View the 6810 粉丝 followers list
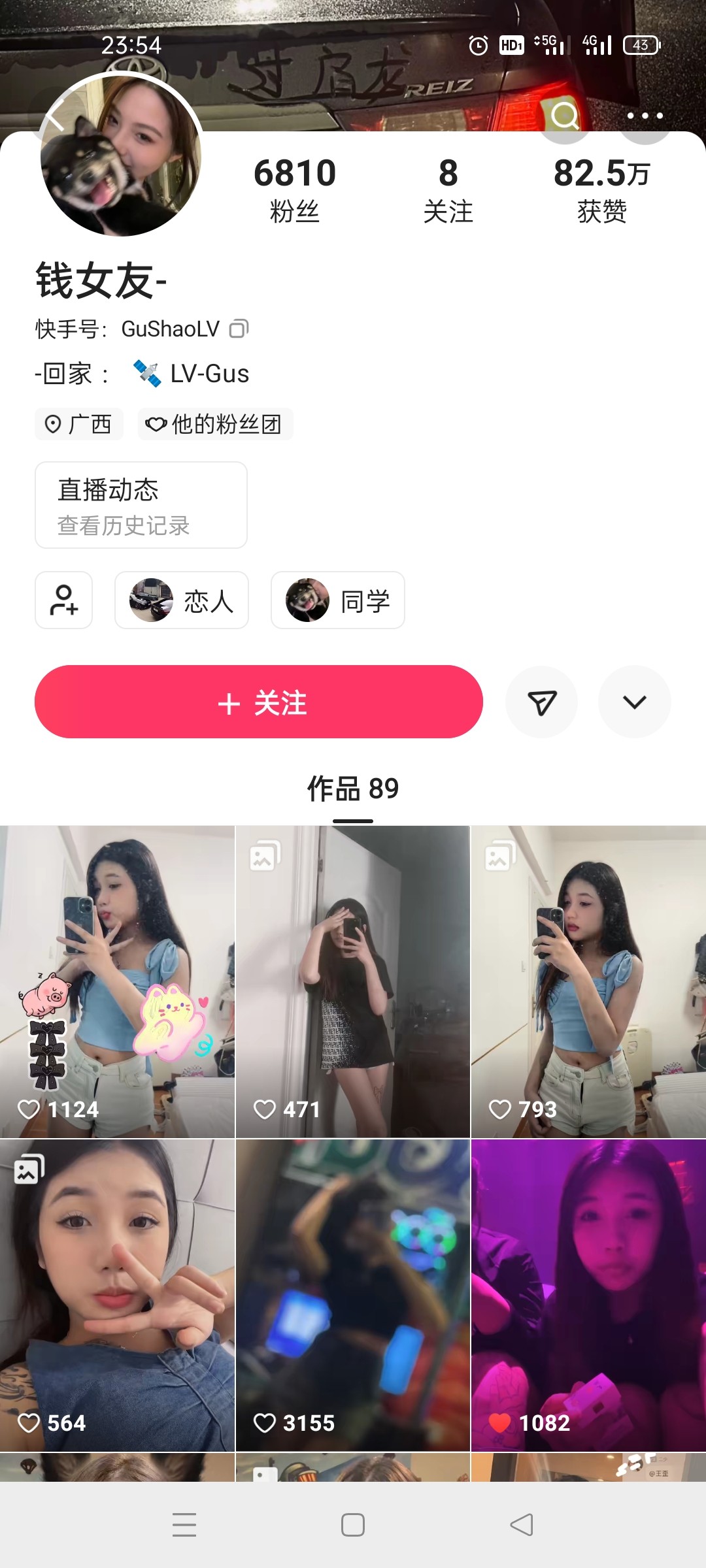 click(x=295, y=189)
